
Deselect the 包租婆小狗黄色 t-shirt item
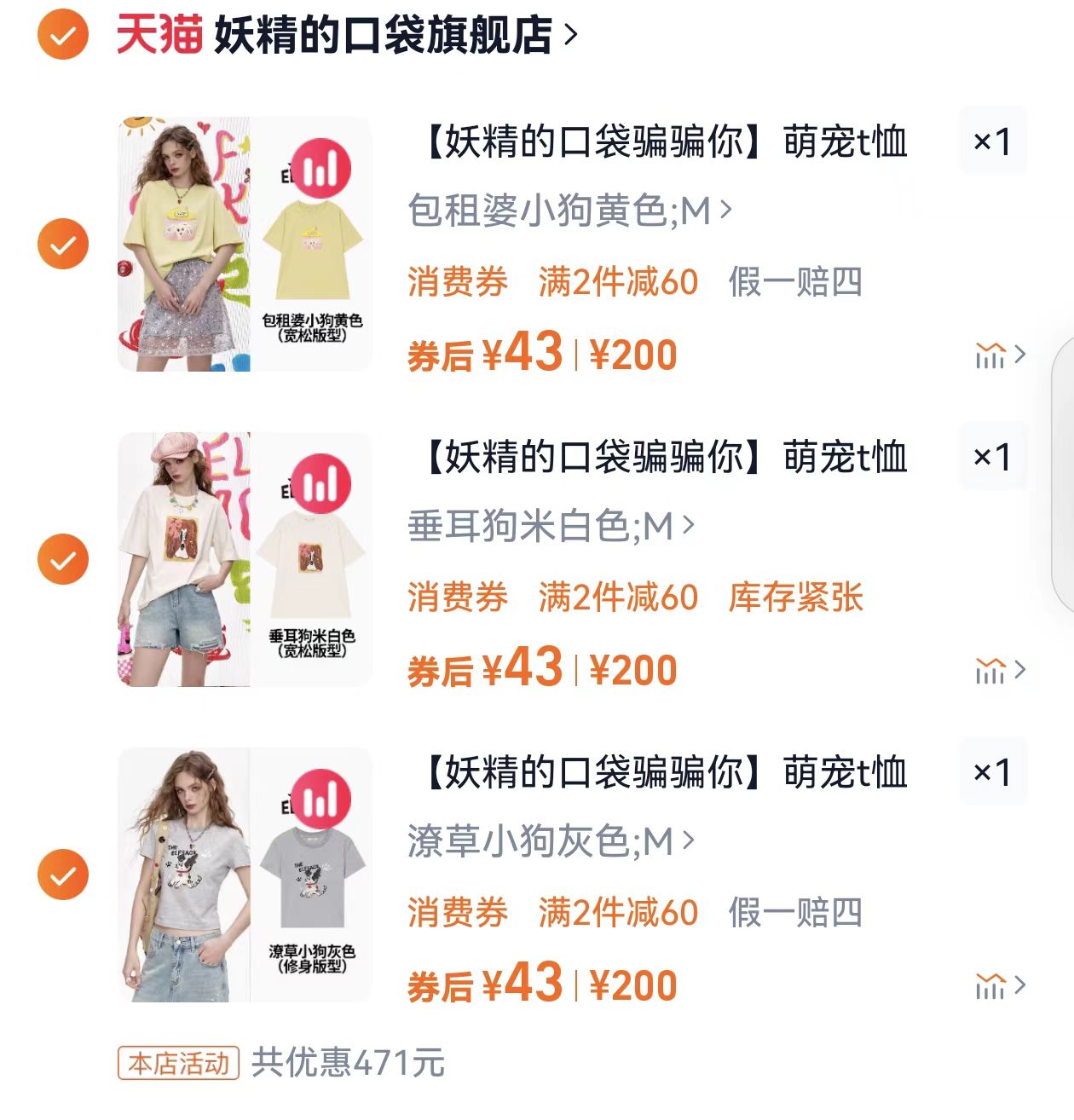(62, 245)
